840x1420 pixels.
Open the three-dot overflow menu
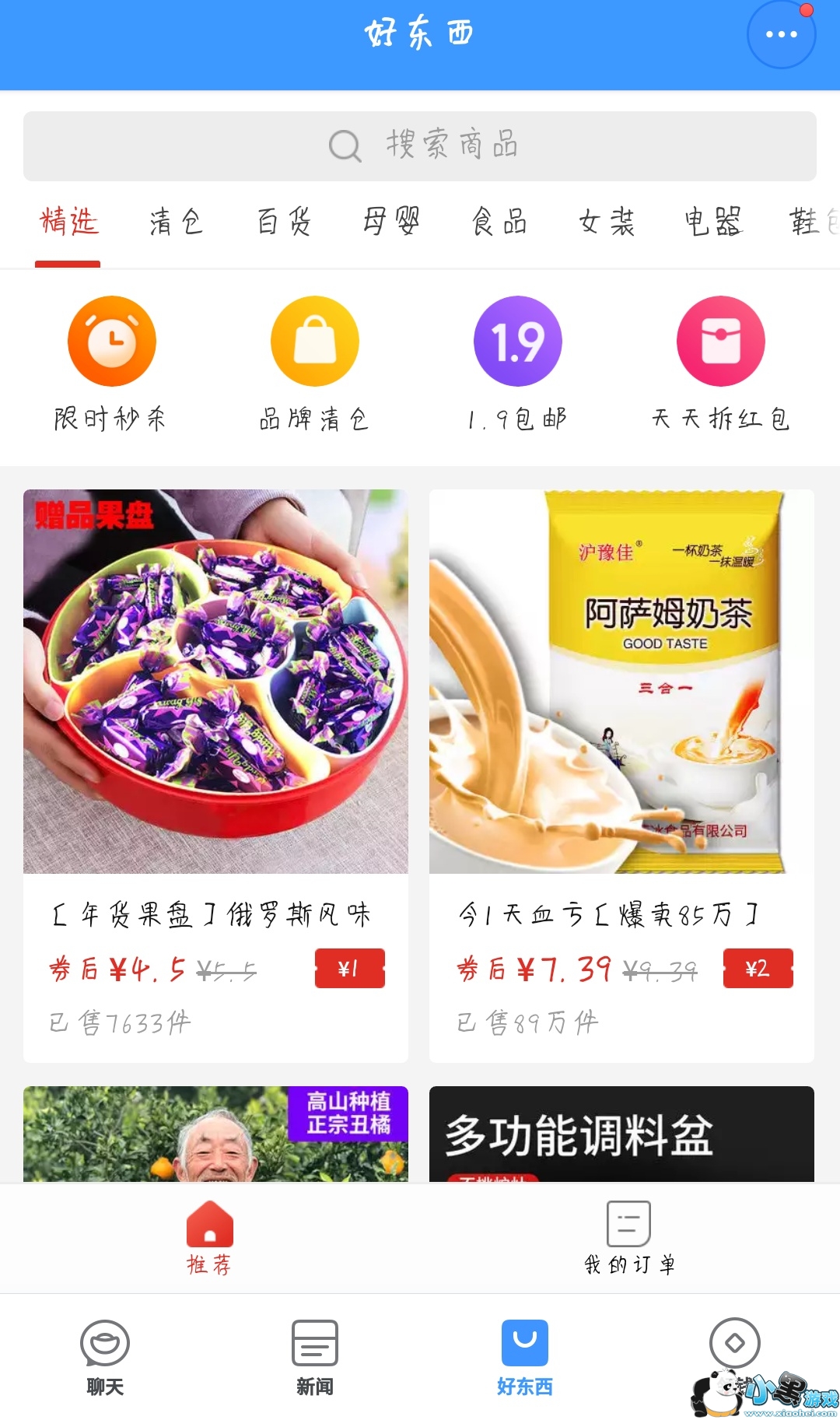point(781,34)
